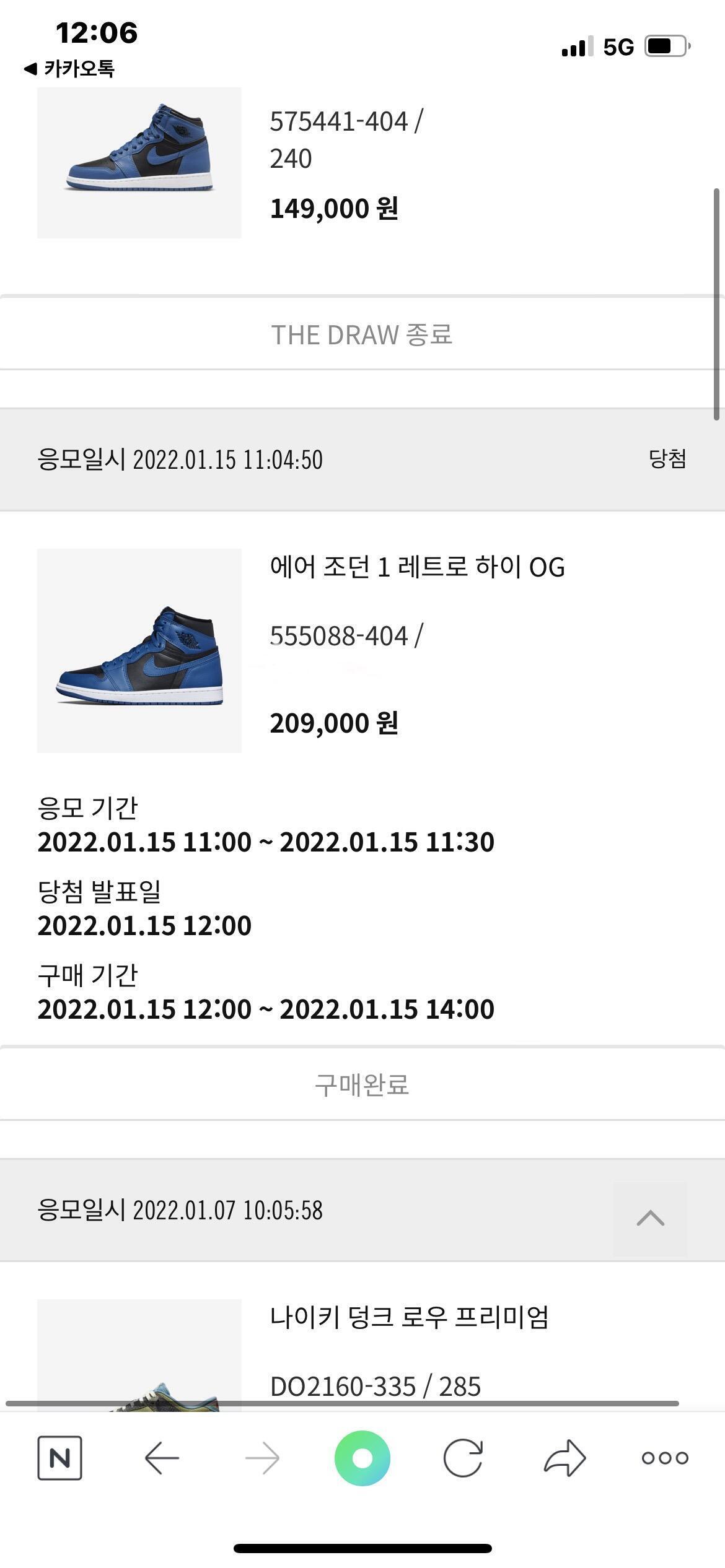Go back to the previous page
725x1568 pixels.
(162, 1458)
